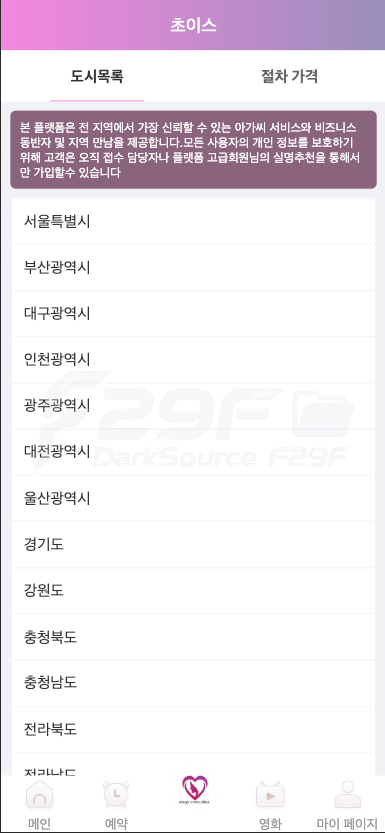Select 인천광역시
The width and height of the screenshot is (385, 833).
[193, 360]
